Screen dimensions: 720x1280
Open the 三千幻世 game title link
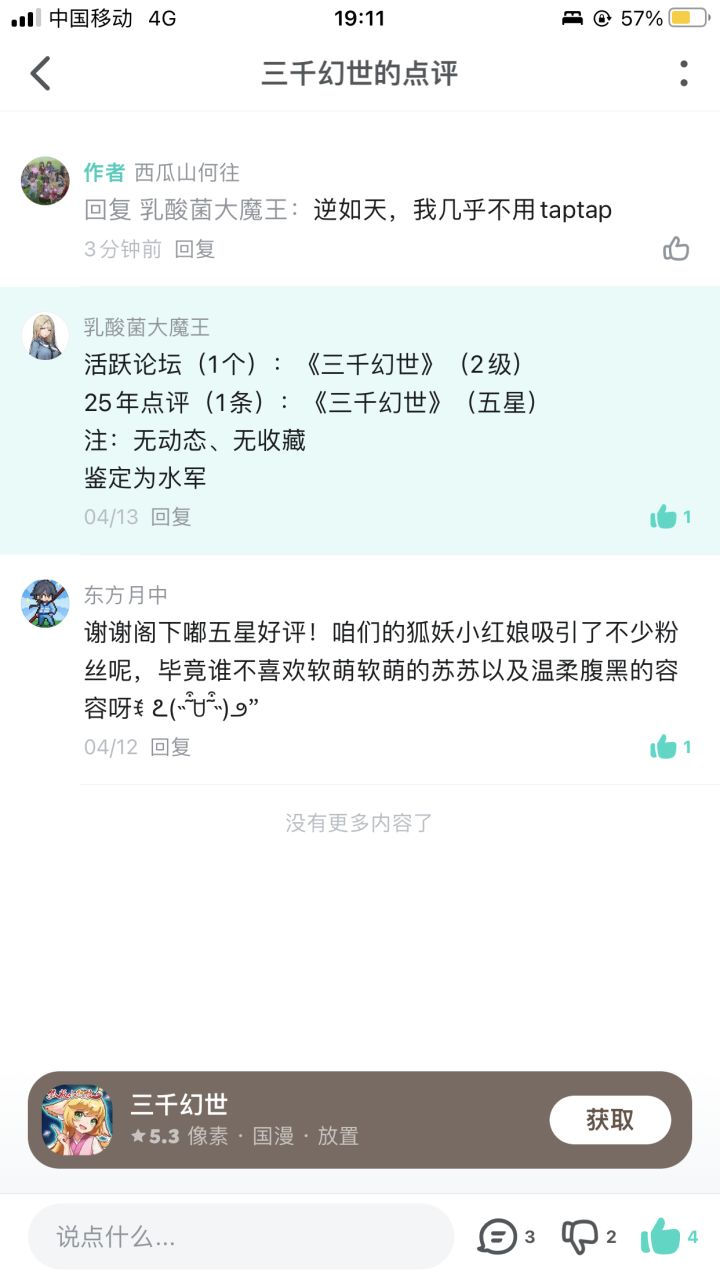click(178, 1106)
